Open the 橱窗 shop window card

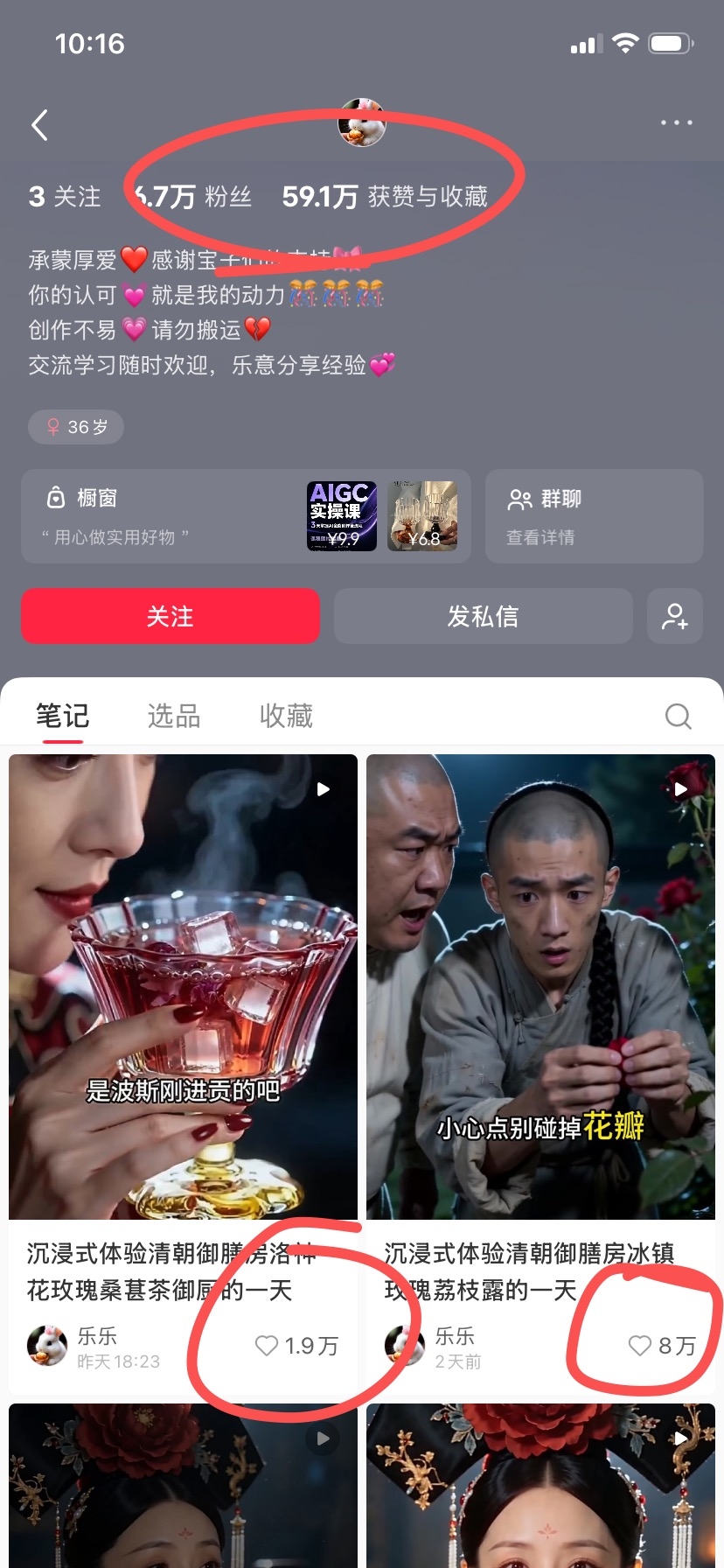246,516
